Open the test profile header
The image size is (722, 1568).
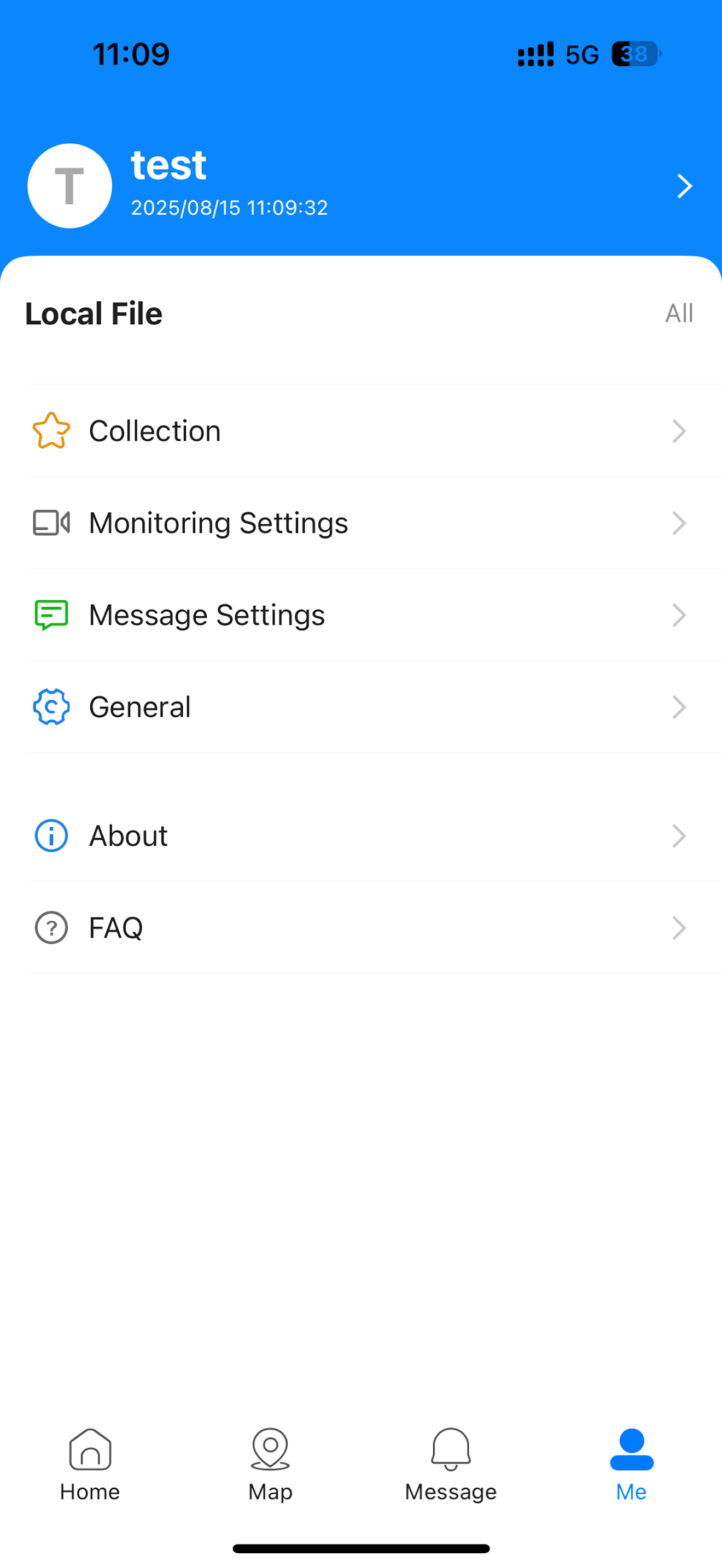coord(361,186)
